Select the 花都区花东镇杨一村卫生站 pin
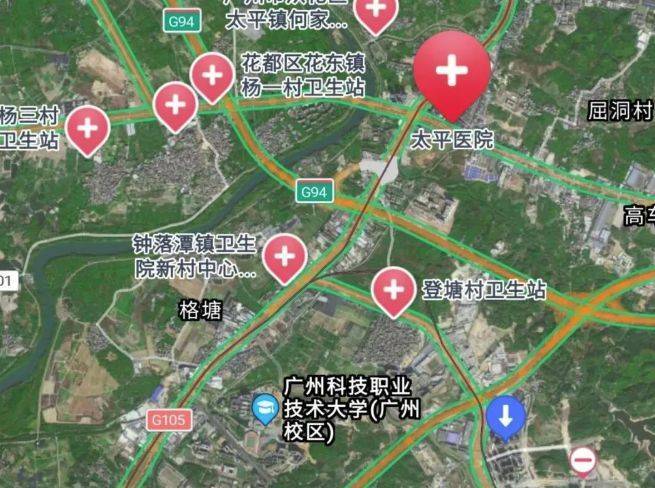The width and height of the screenshot is (655, 488). click(x=212, y=76)
